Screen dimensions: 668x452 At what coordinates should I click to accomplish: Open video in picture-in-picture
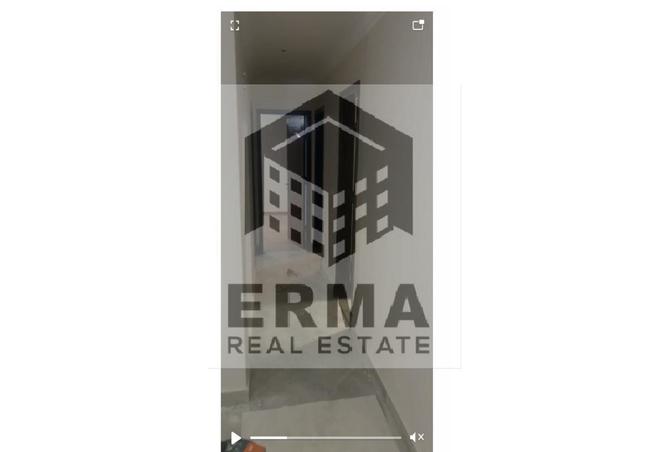[x=418, y=25]
